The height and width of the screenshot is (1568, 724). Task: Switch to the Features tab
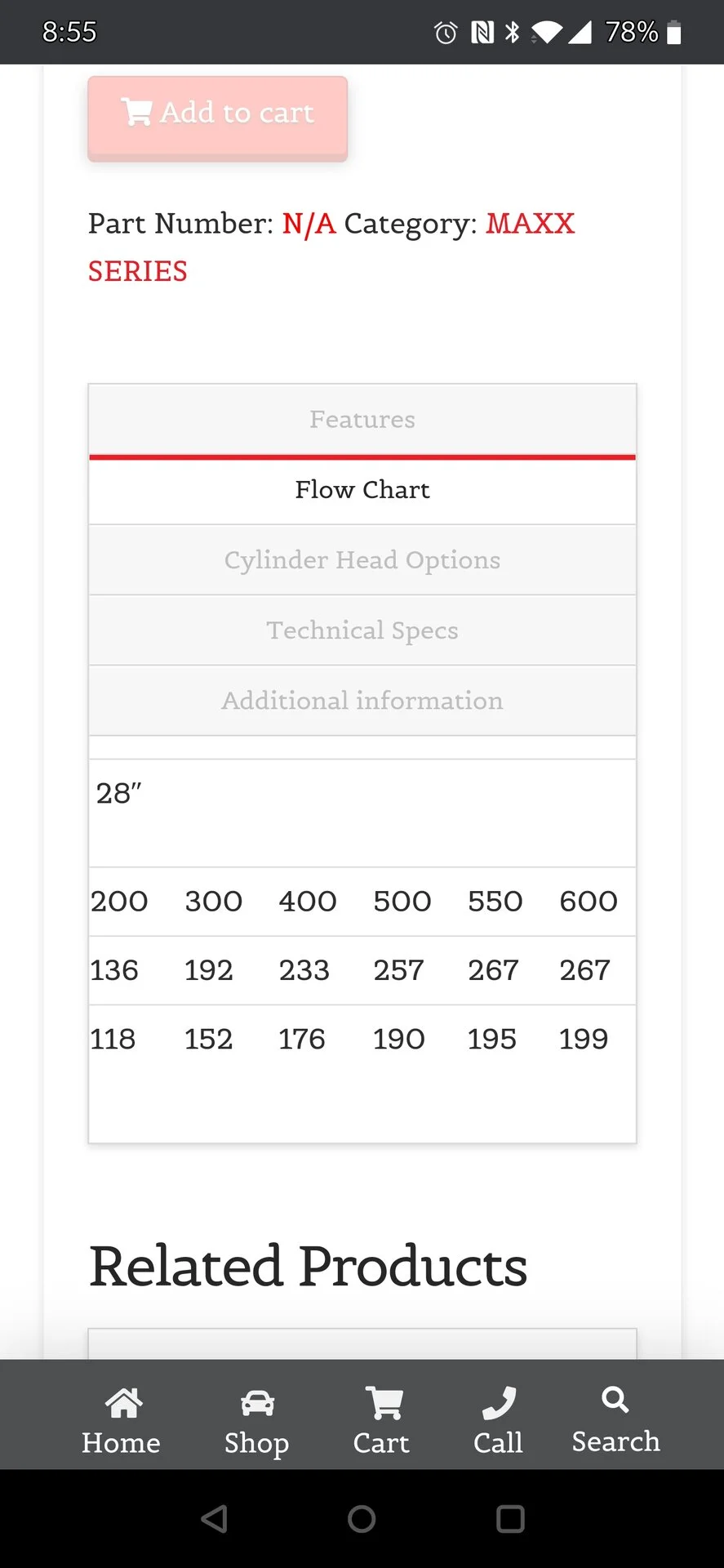click(362, 420)
